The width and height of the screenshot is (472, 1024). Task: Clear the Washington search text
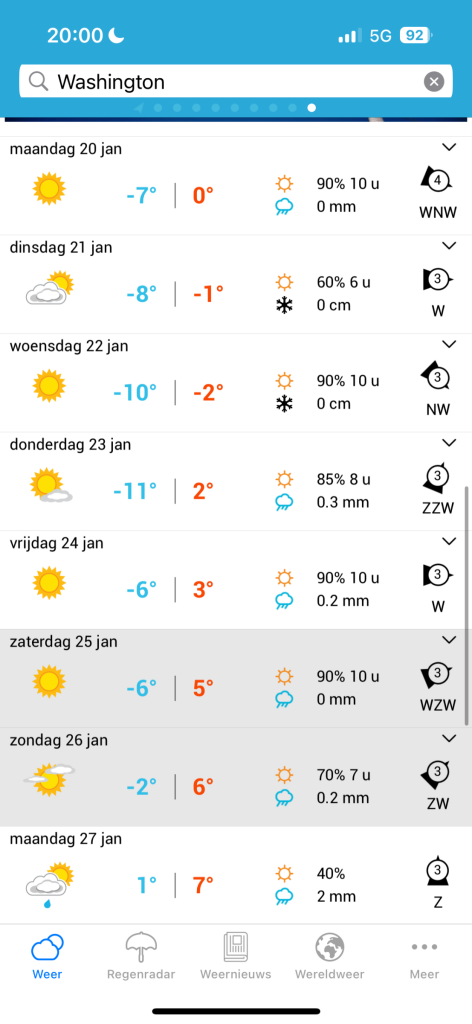click(433, 82)
